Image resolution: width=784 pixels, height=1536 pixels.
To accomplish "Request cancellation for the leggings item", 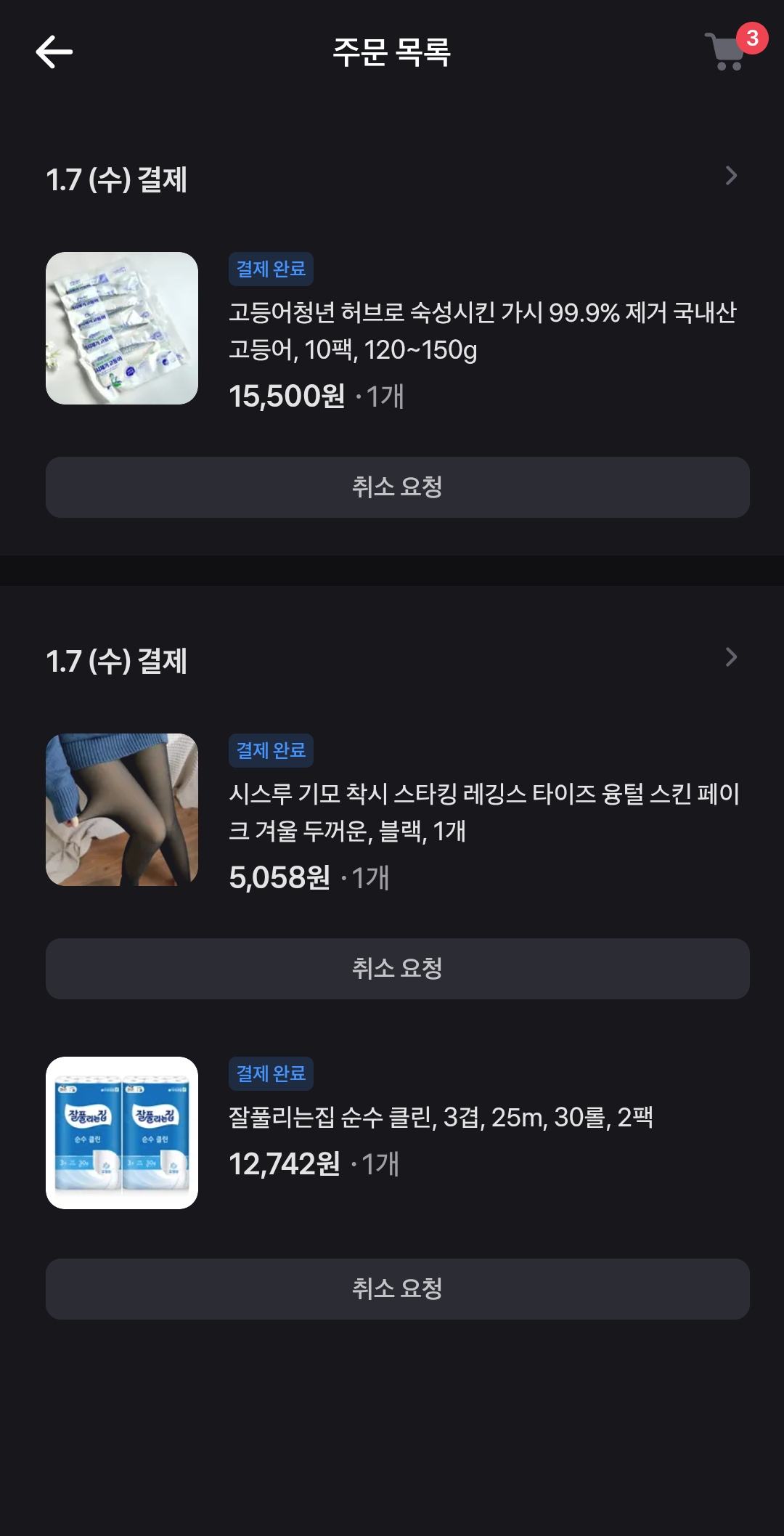I will click(397, 969).
